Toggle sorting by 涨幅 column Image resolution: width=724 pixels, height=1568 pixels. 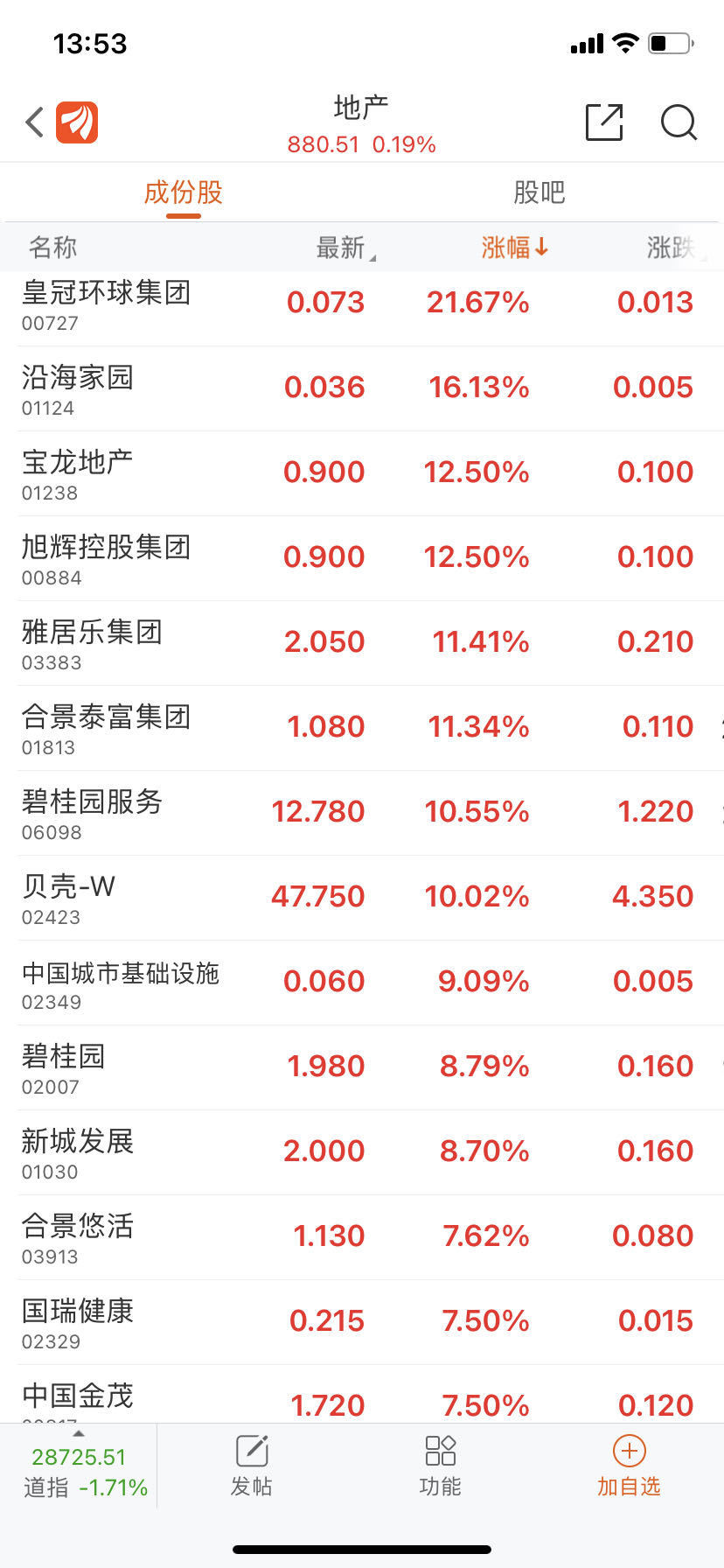tap(514, 248)
